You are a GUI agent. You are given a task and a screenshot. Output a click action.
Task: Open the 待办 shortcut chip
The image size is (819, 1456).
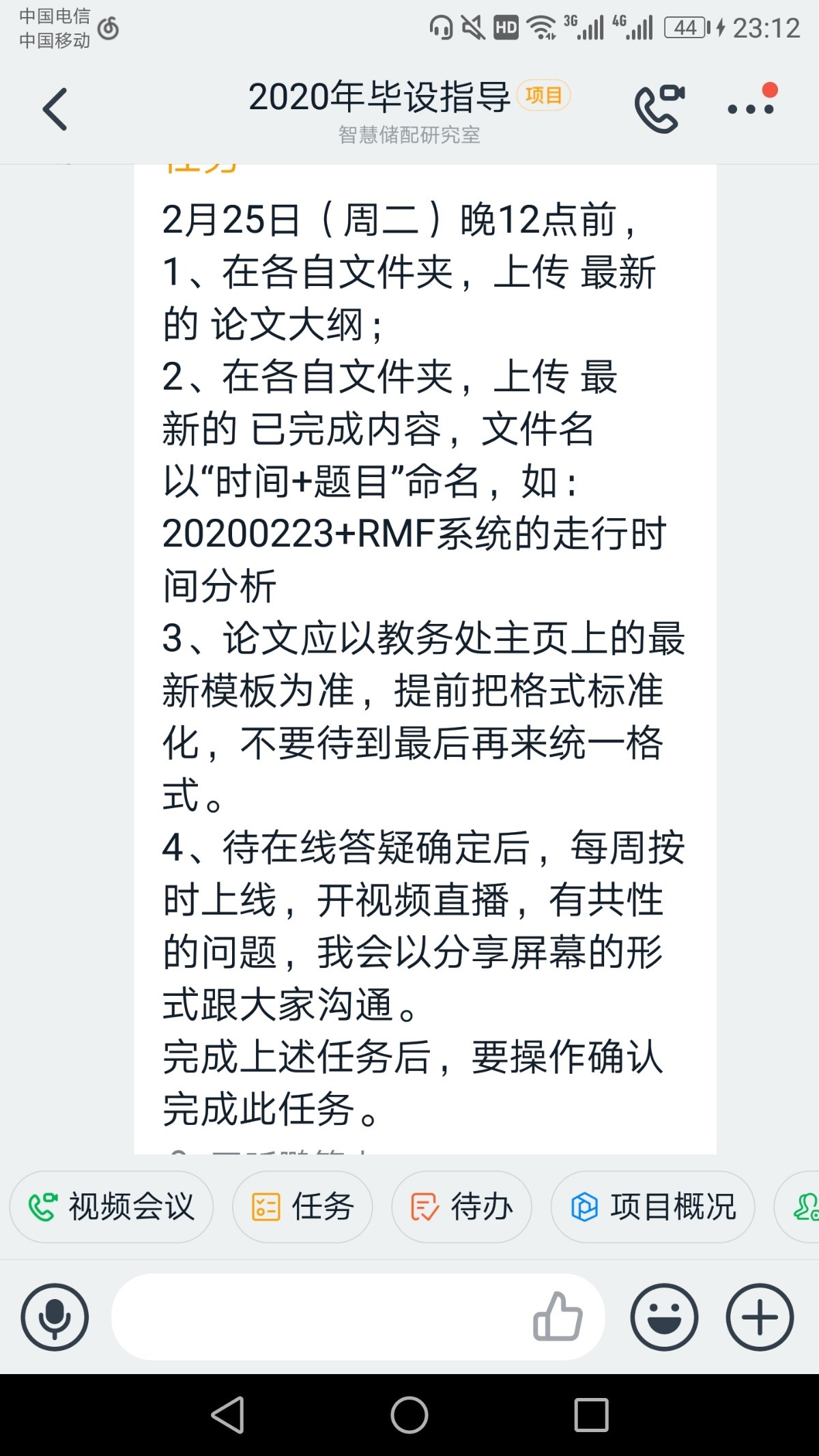(461, 1207)
